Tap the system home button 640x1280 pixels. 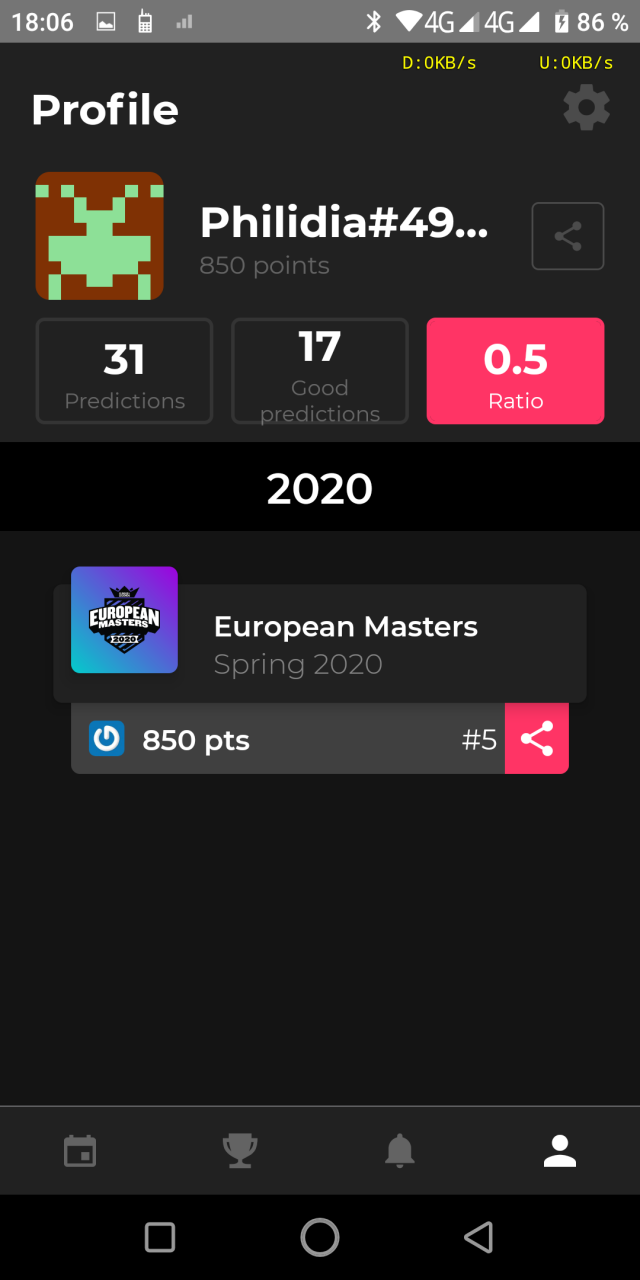[320, 1237]
